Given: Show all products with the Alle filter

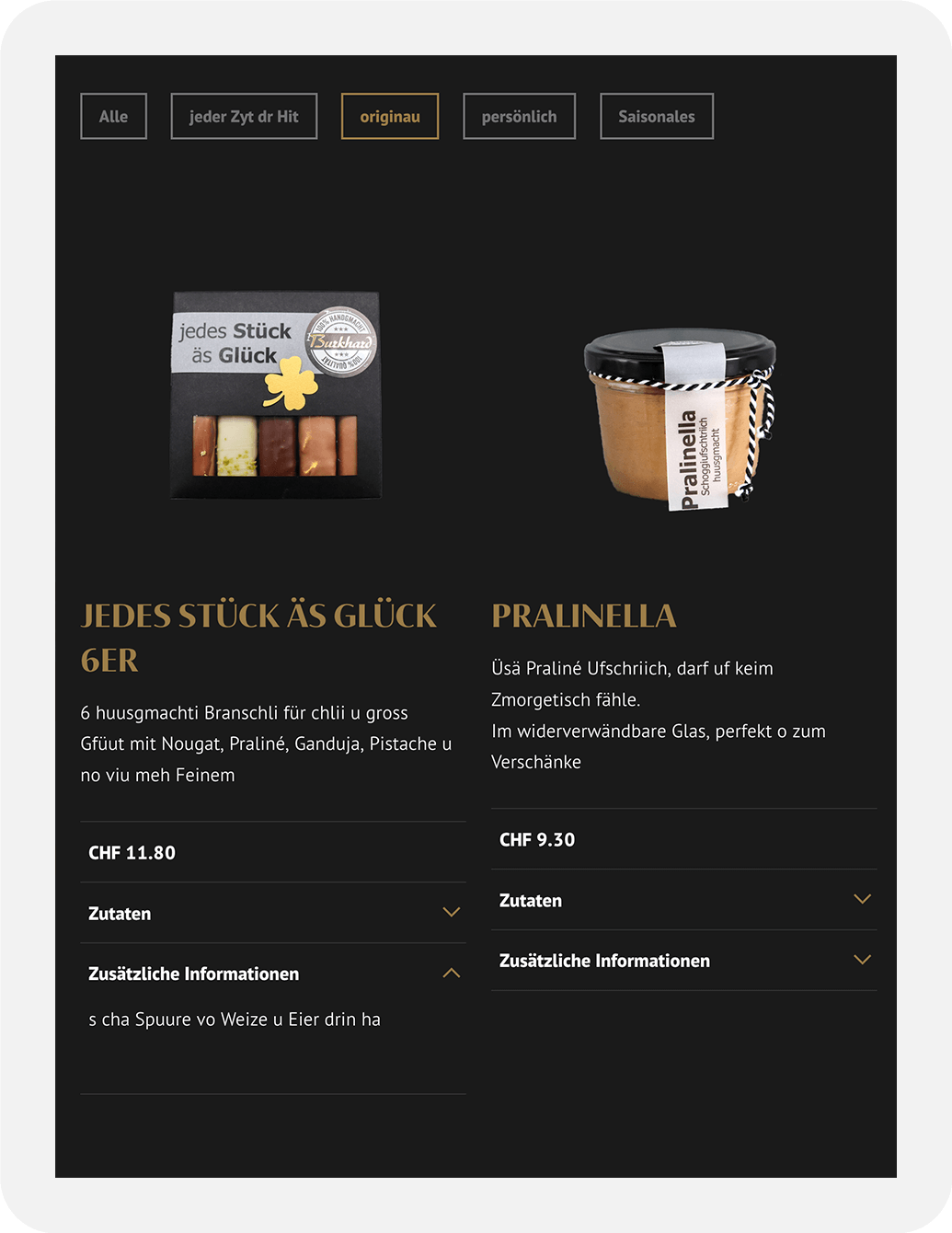Looking at the screenshot, I should pos(113,117).
